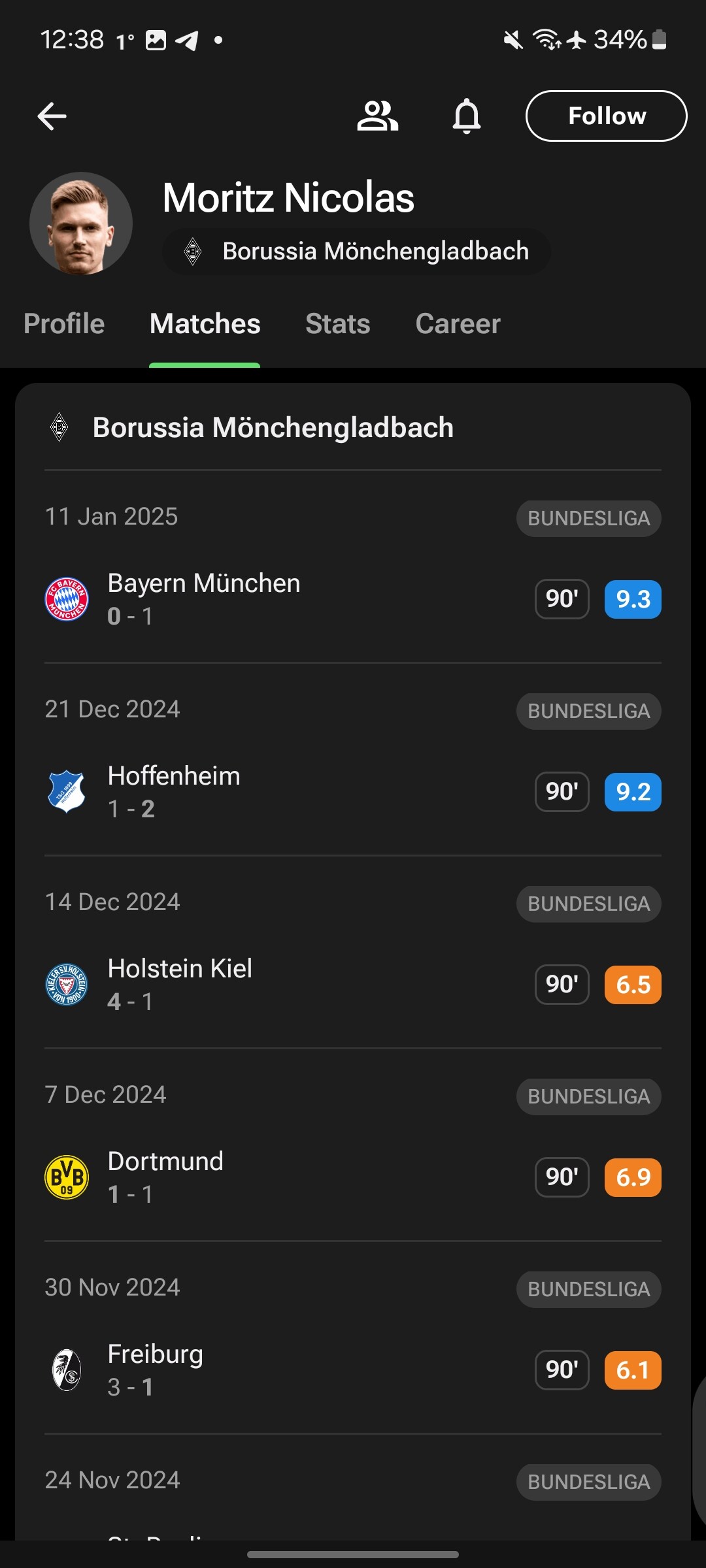Go back using the top-left arrow
Viewport: 706px width, 1568px height.
pyautogui.click(x=52, y=116)
